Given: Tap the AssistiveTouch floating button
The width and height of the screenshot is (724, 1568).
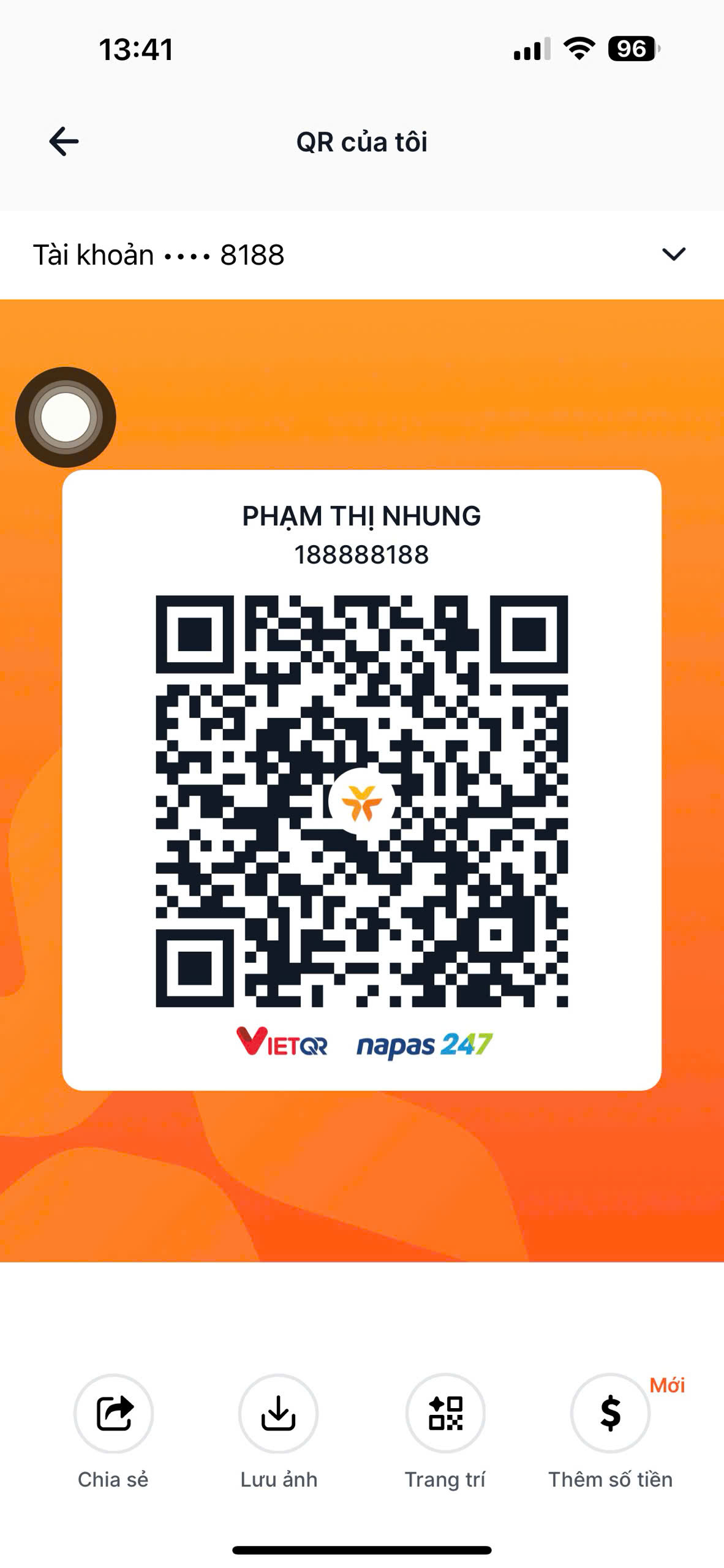Looking at the screenshot, I should pos(66,417).
